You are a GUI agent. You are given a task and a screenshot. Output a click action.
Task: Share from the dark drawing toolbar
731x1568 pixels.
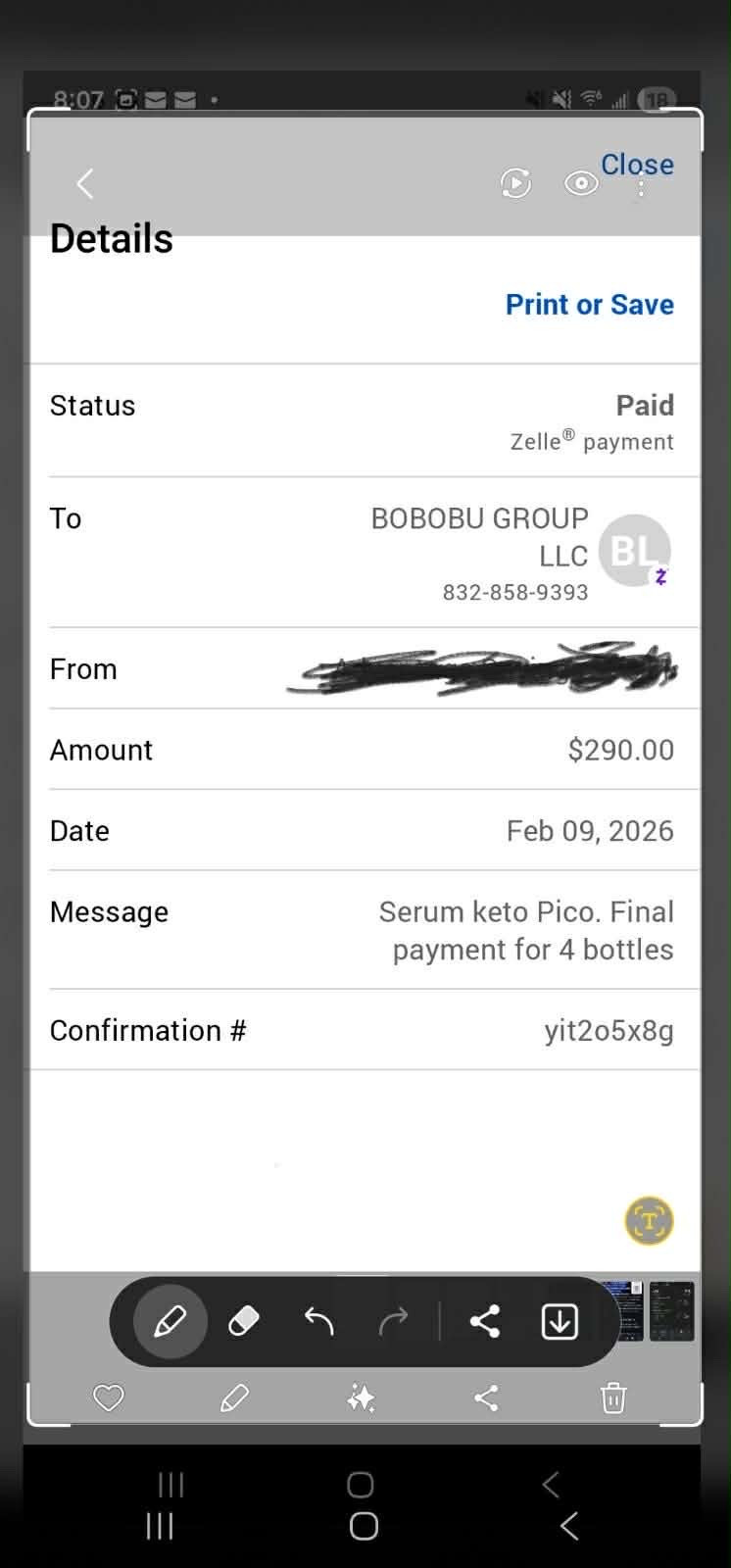485,1322
